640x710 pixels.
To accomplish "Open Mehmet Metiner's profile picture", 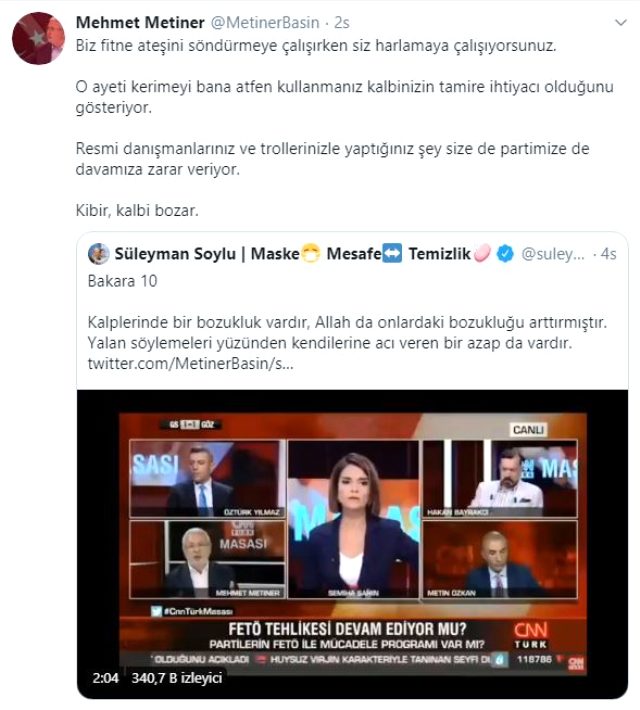I will (x=38, y=38).
